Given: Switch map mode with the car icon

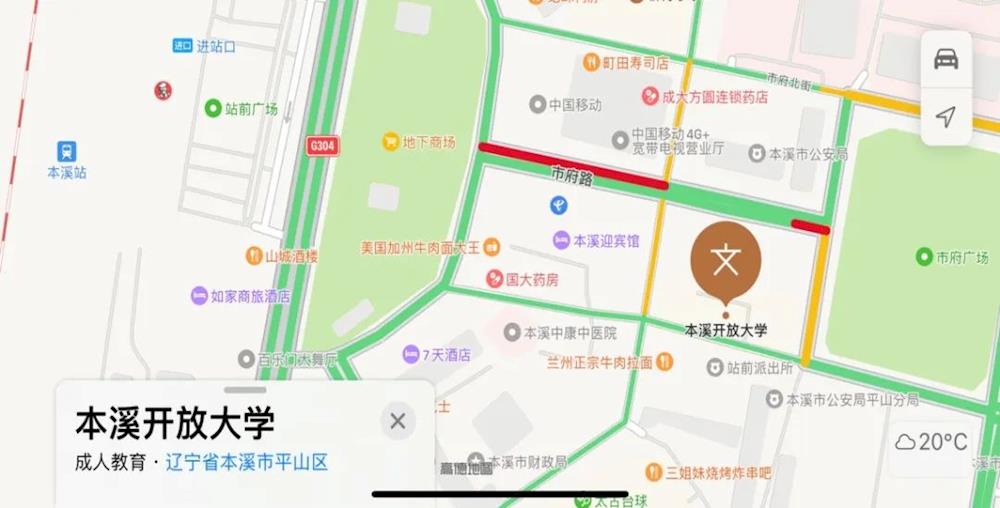Looking at the screenshot, I should point(945,59).
